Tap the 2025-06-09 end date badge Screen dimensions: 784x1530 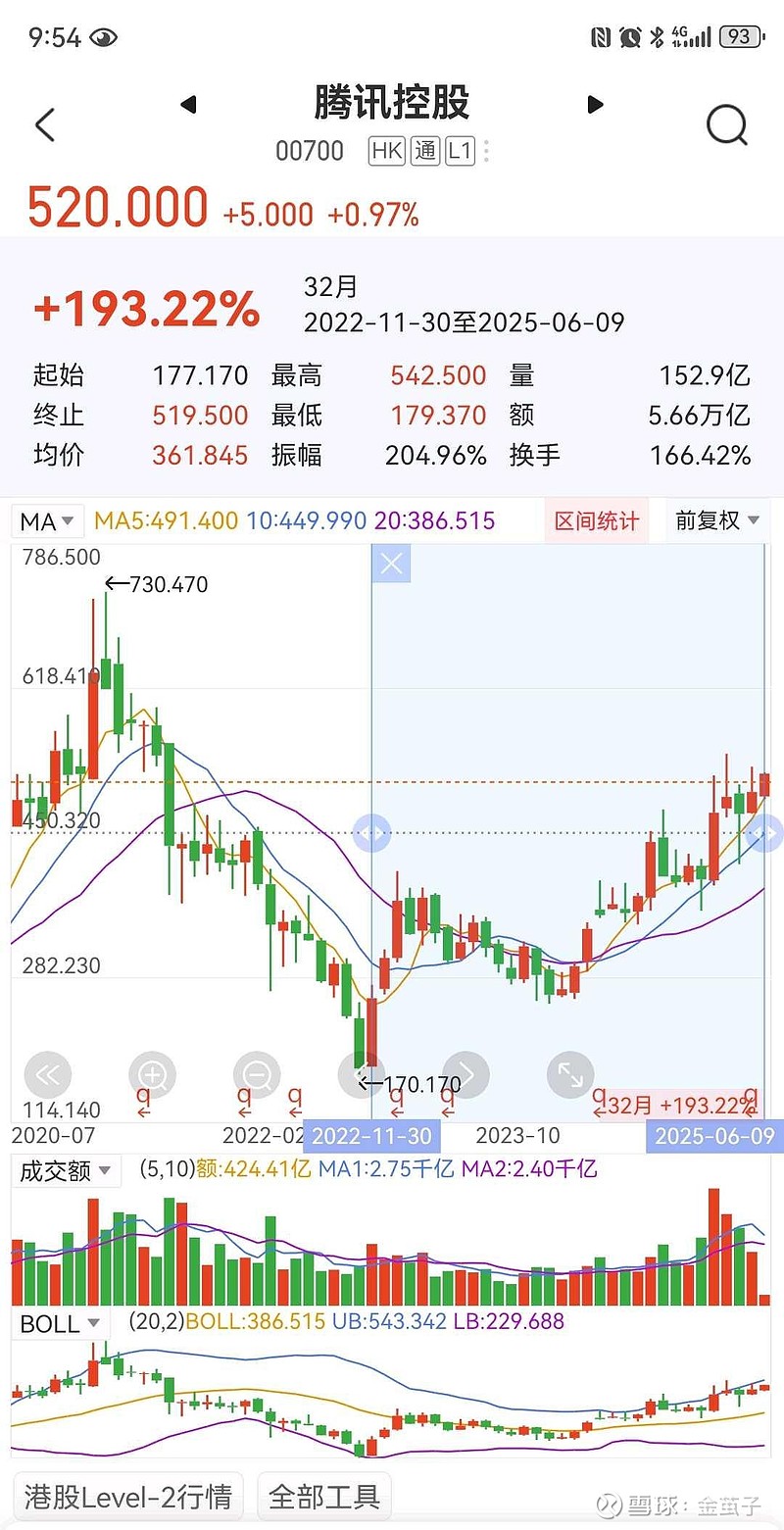pyautogui.click(x=714, y=1136)
